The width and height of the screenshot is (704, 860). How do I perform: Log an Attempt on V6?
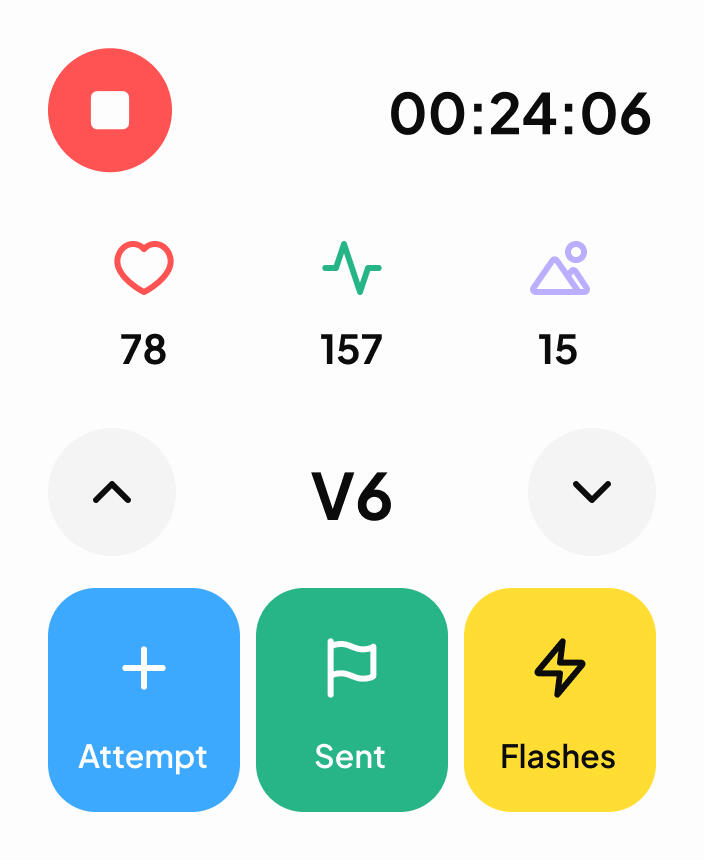click(144, 700)
